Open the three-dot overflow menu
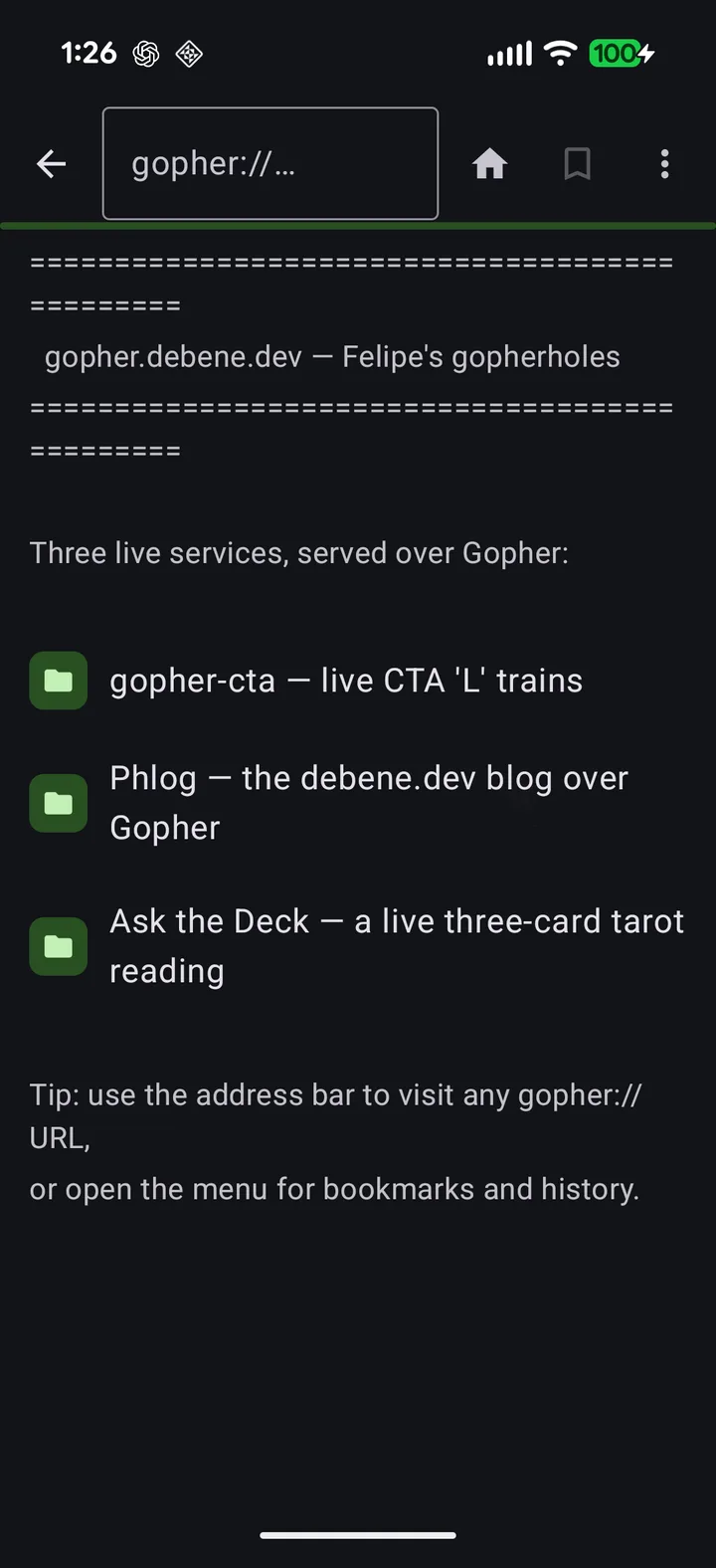The height and width of the screenshot is (1568, 716). (664, 164)
